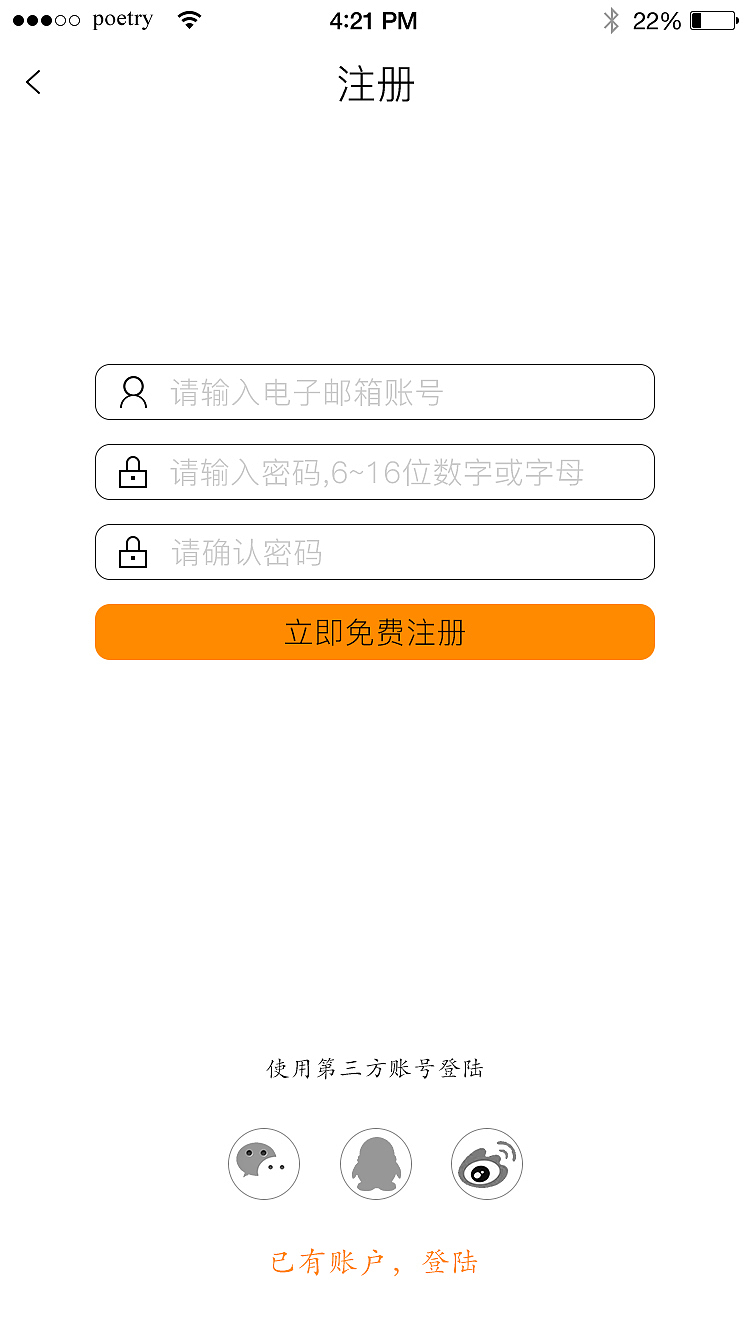Viewport: 750px width, 1334px height.
Task: Click the battery icon at top right
Action: [x=711, y=18]
